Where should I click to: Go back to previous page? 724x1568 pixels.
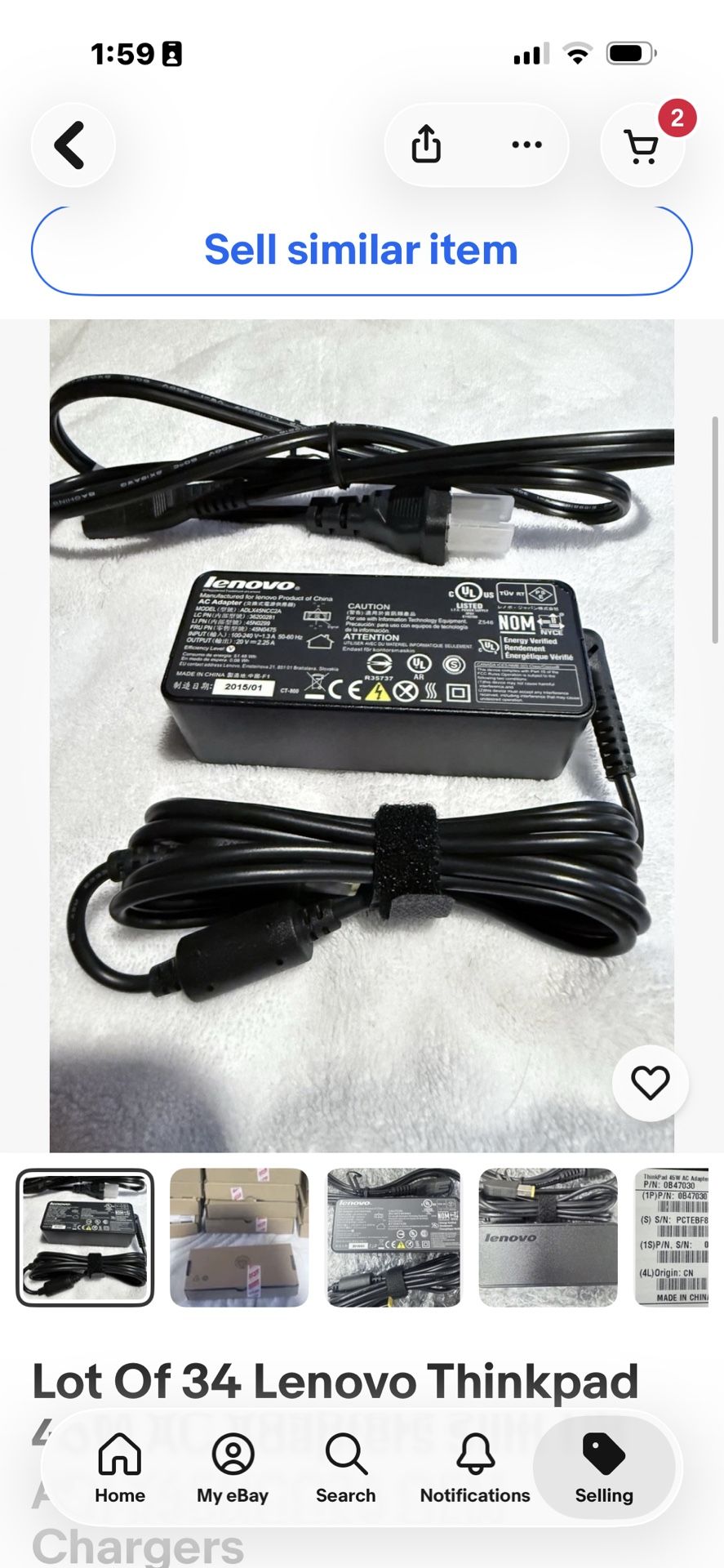pyautogui.click(x=72, y=145)
